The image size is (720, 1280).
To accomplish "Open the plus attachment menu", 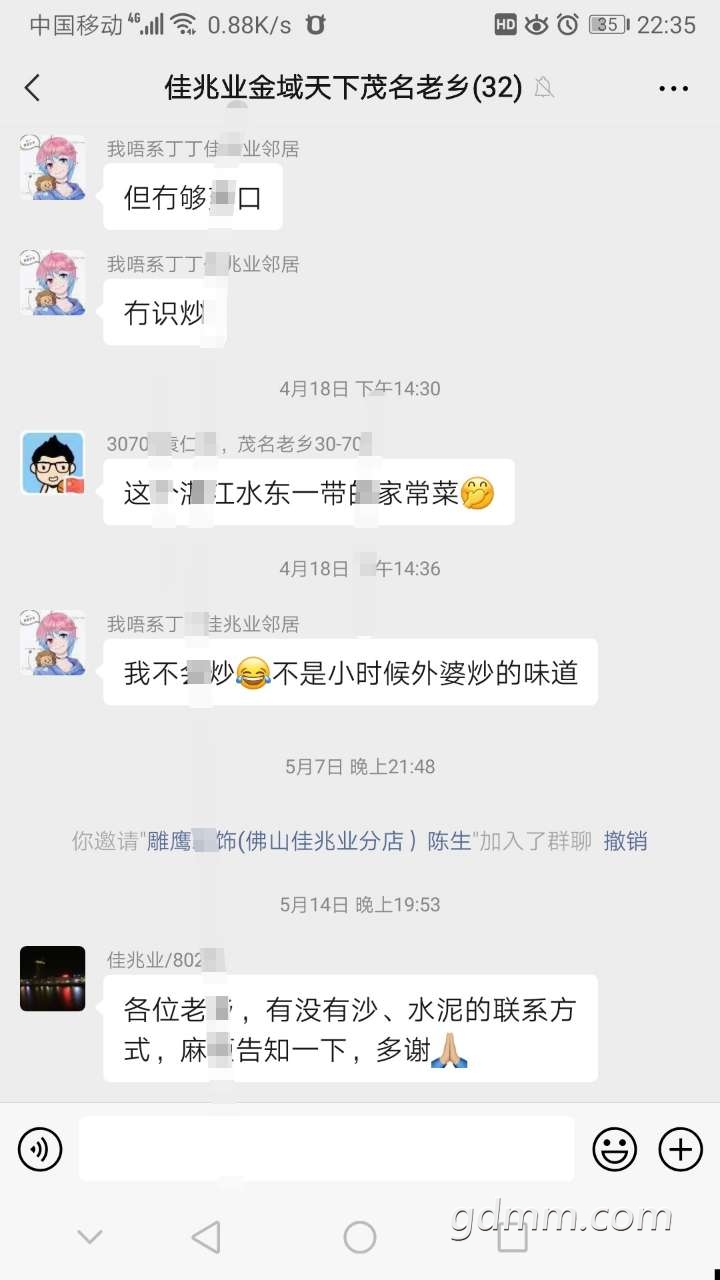I will [x=680, y=1149].
